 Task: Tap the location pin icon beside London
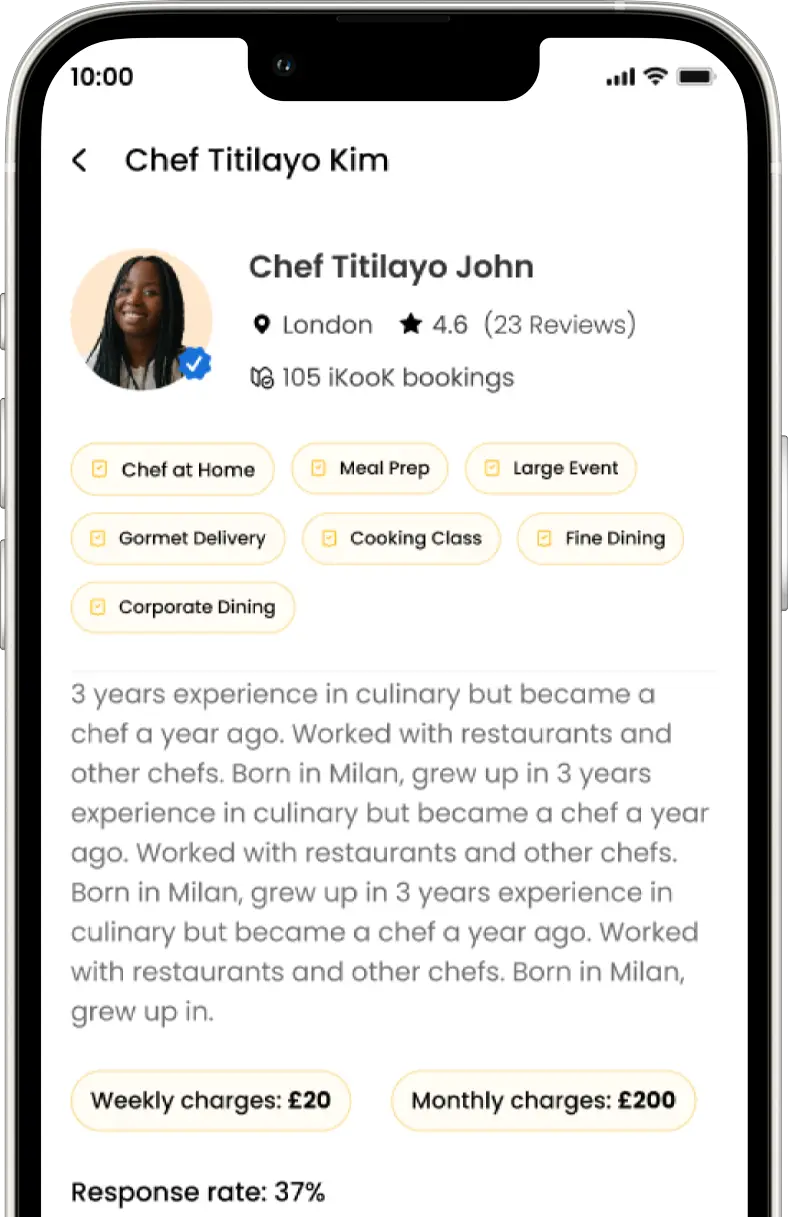point(262,324)
